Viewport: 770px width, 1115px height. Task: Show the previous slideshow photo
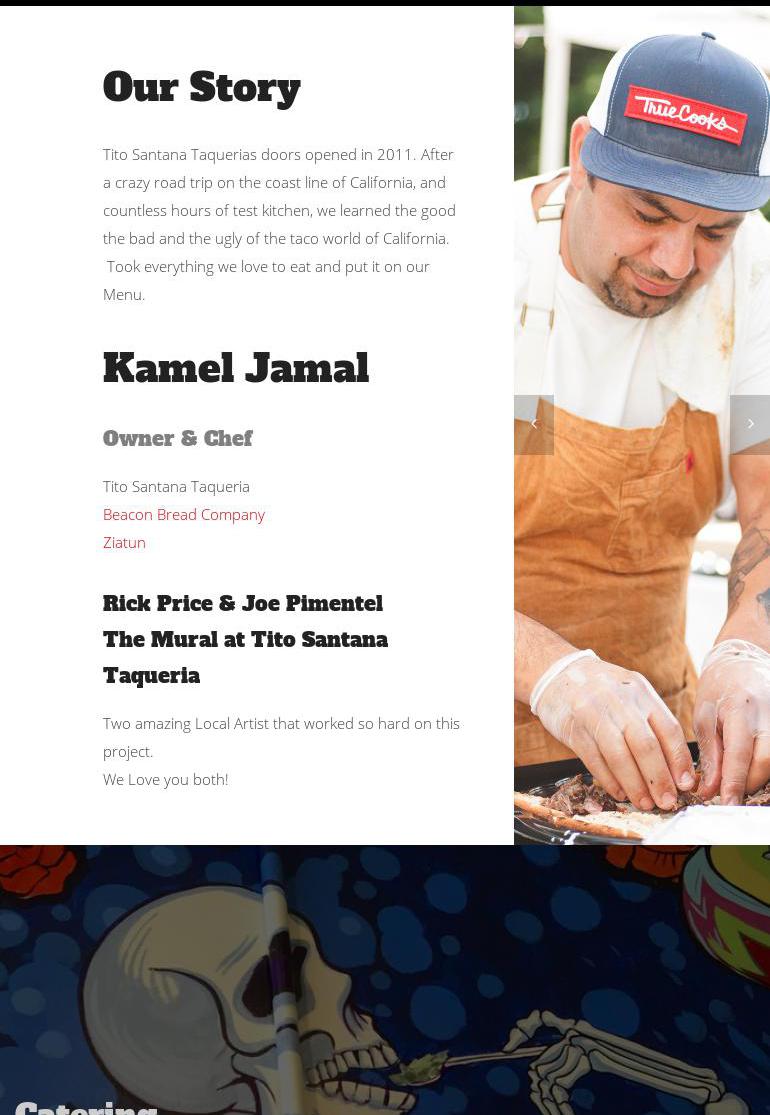point(534,424)
